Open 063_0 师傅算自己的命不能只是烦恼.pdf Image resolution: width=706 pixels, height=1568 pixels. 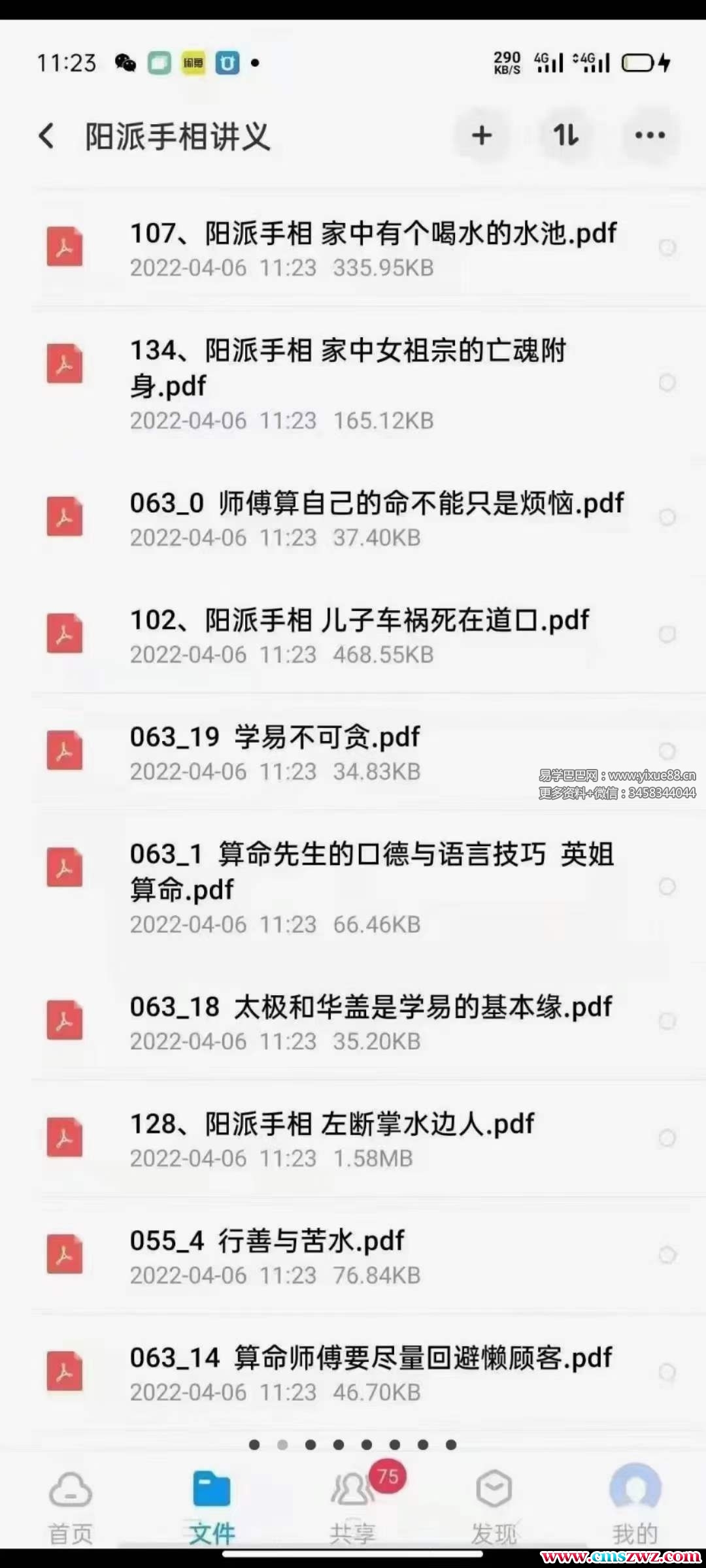[376, 518]
